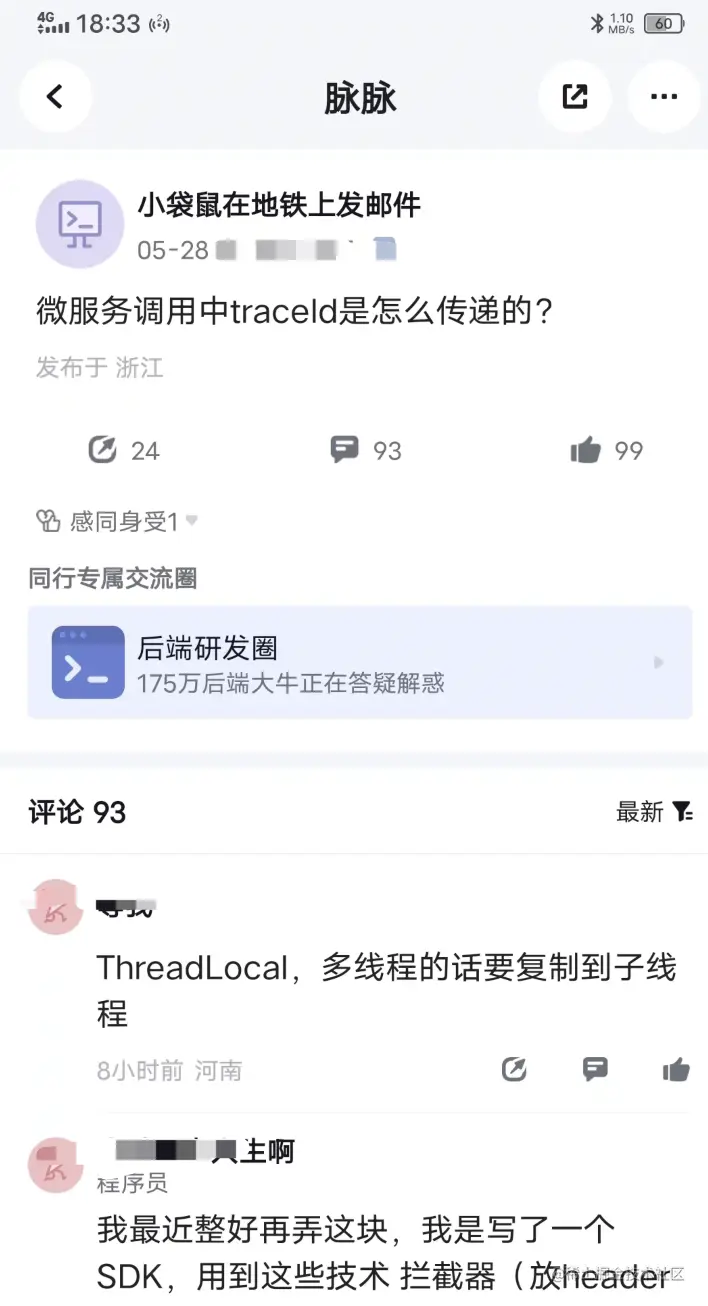708x1306 pixels.
Task: Open the 后端研发圈 circle card
Action: click(x=359, y=662)
